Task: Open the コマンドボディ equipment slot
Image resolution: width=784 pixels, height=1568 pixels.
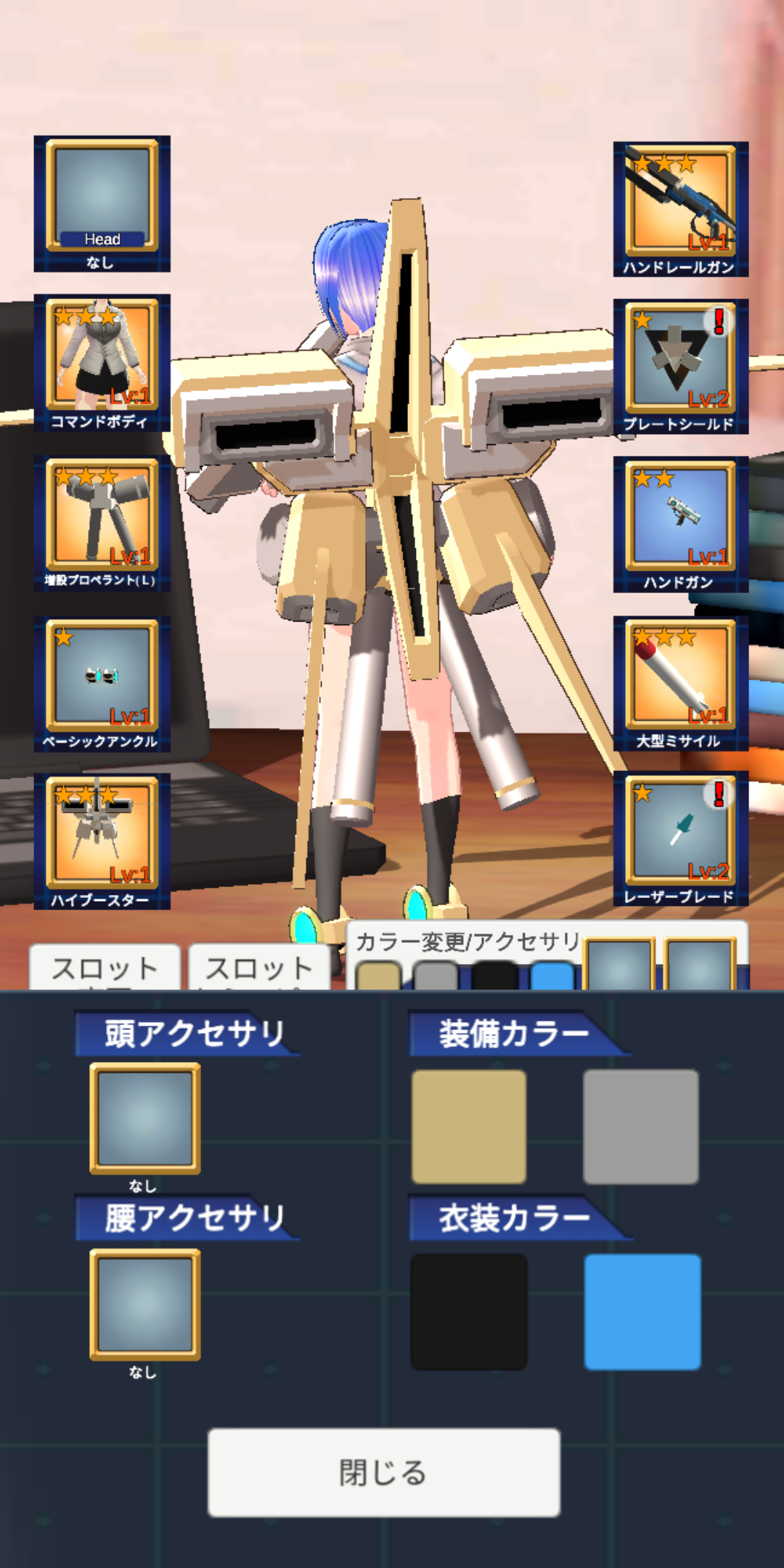Action: (x=102, y=363)
